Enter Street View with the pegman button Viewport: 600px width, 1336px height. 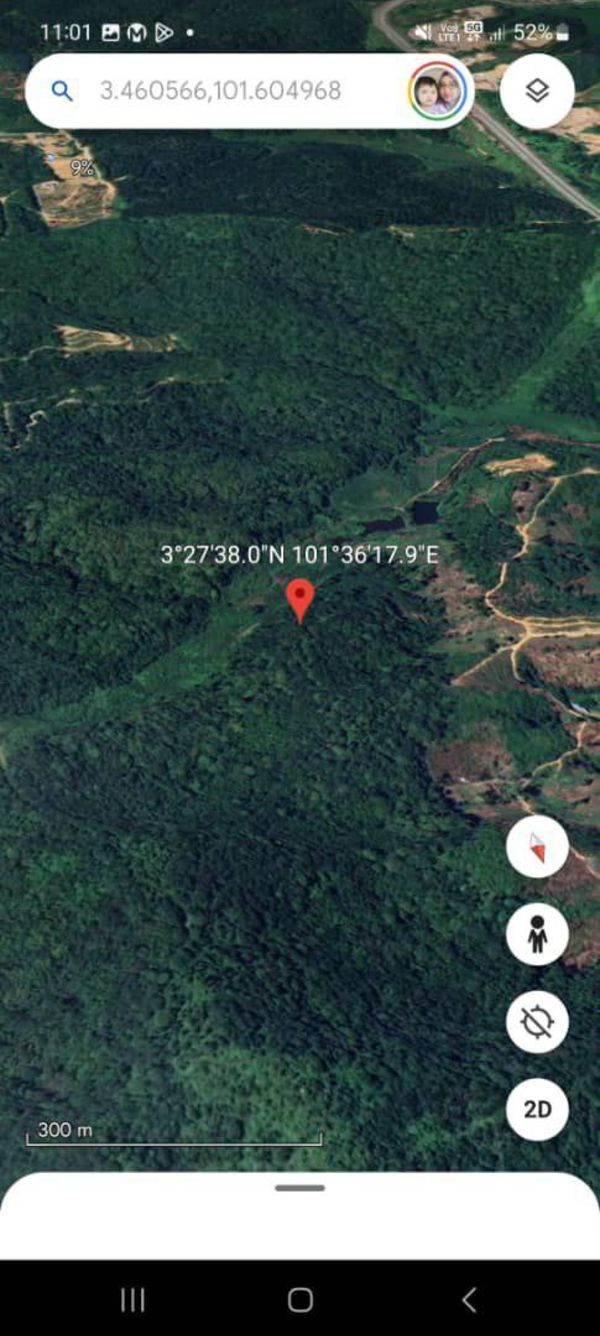(x=537, y=935)
